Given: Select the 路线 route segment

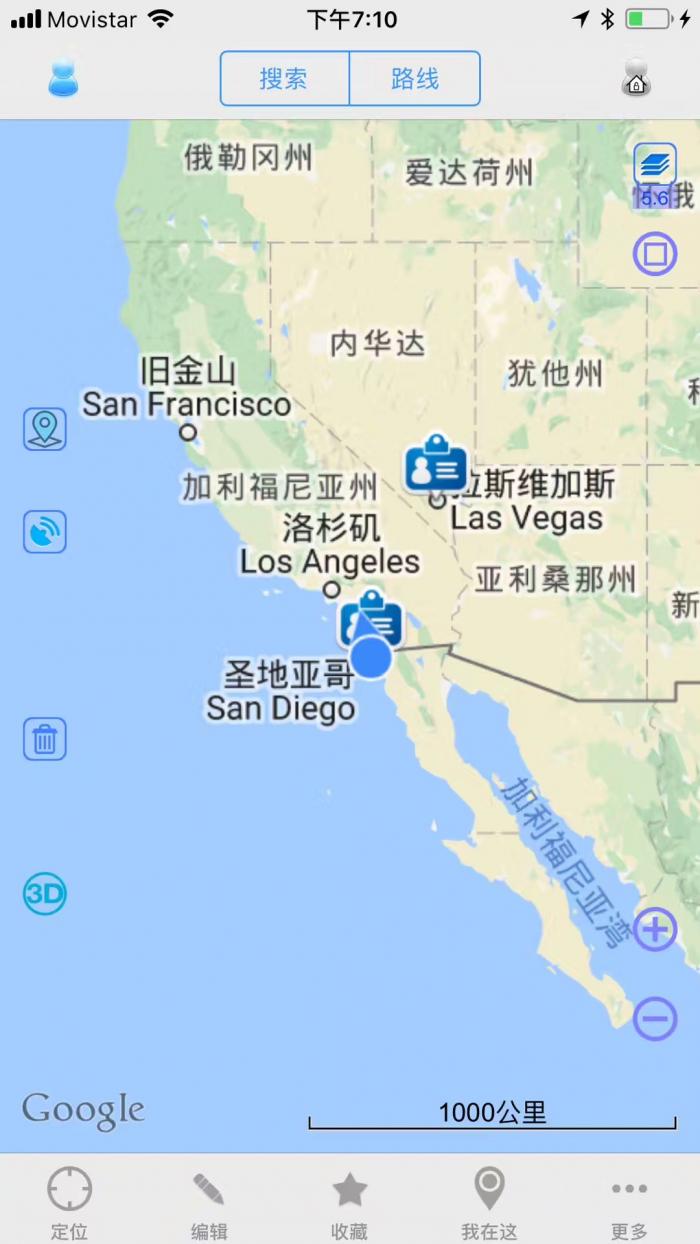Looking at the screenshot, I should [x=415, y=79].
